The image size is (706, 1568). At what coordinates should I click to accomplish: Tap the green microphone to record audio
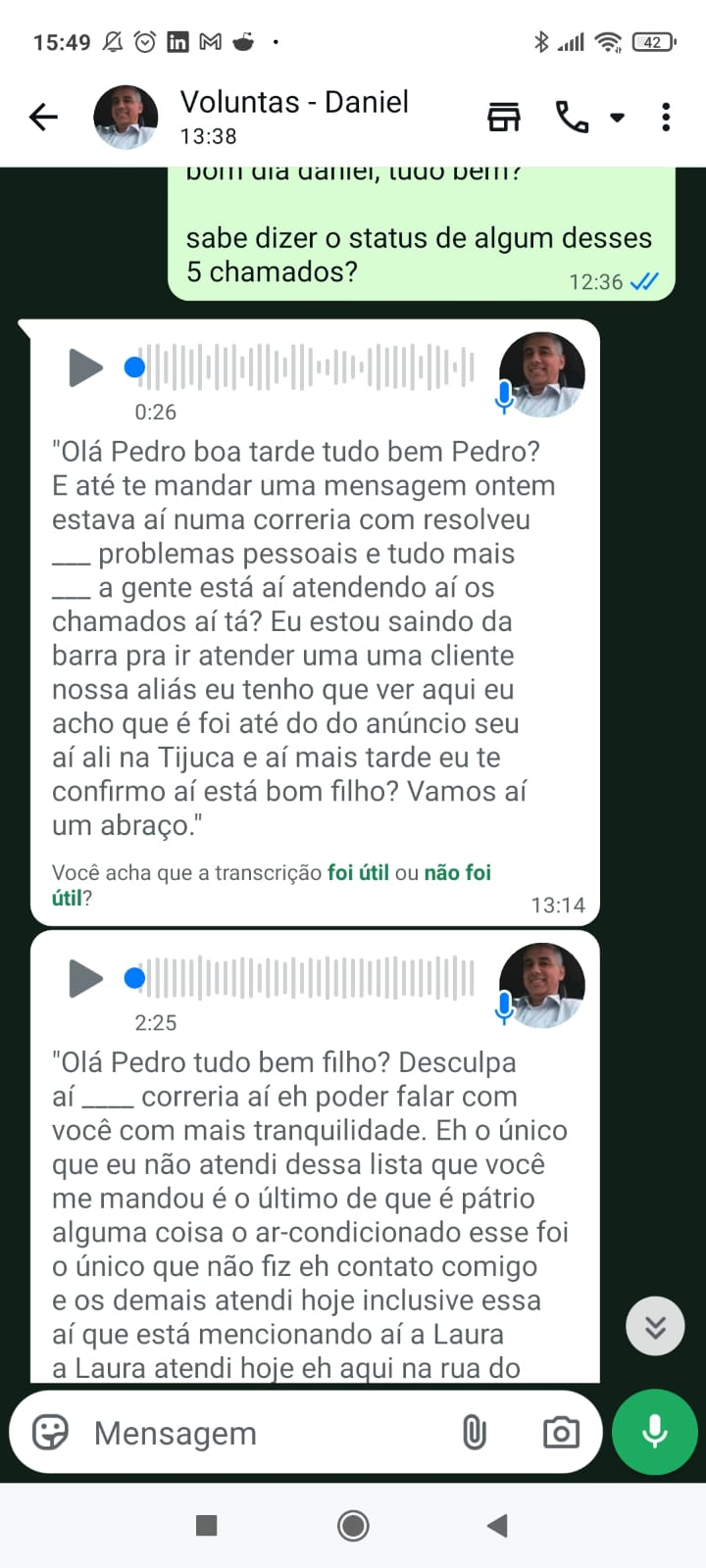(653, 1432)
